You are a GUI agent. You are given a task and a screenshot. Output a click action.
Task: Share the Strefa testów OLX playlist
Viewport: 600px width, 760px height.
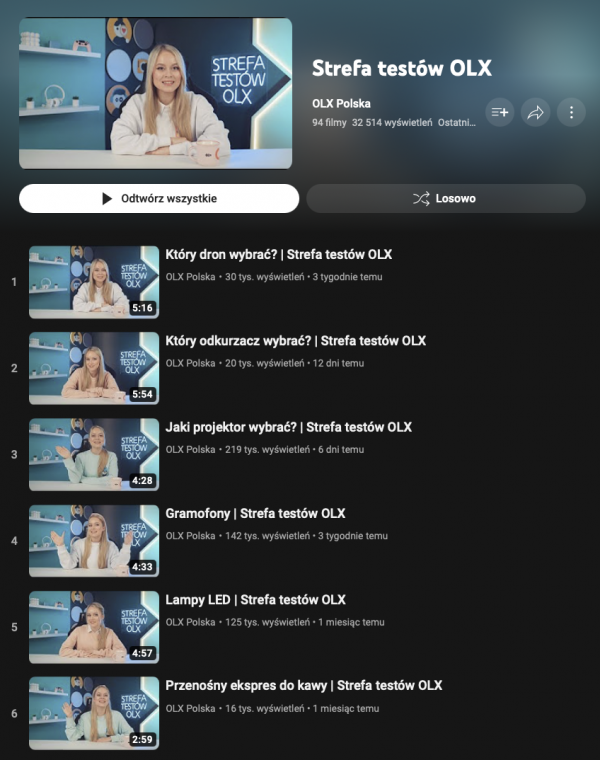click(535, 113)
